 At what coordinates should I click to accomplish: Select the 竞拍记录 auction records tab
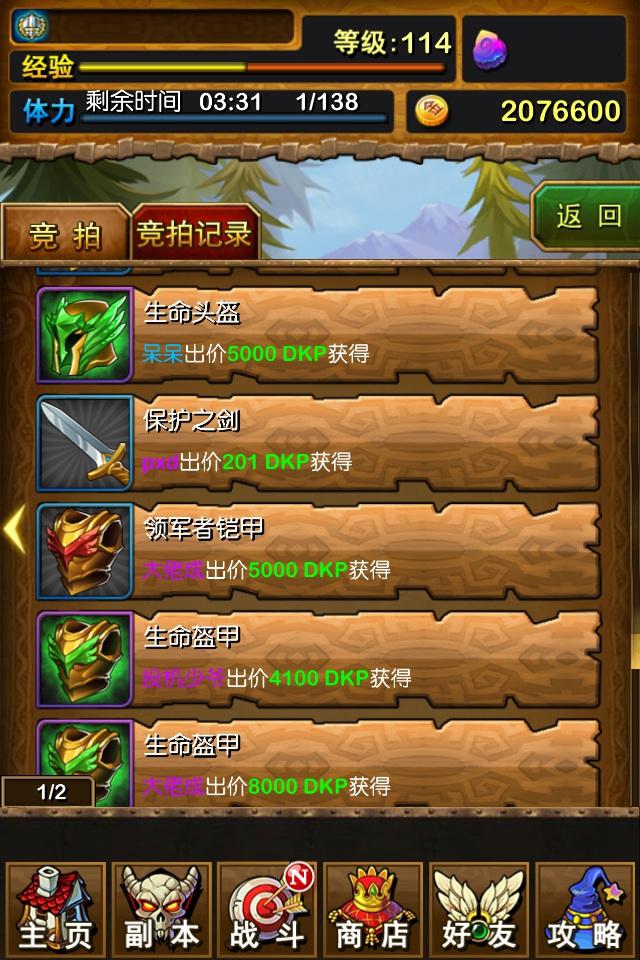[195, 235]
